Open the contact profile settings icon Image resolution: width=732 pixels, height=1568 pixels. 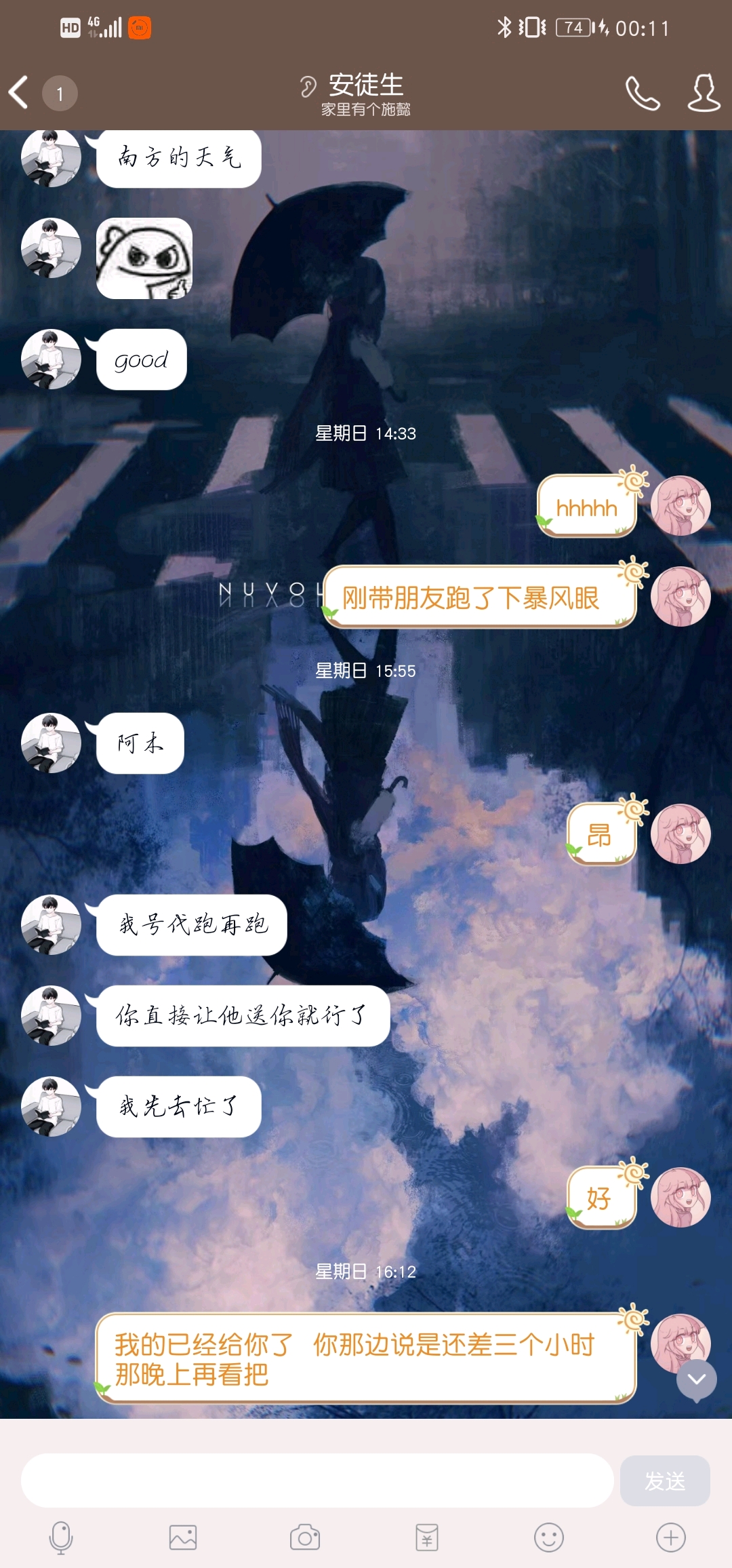click(703, 93)
